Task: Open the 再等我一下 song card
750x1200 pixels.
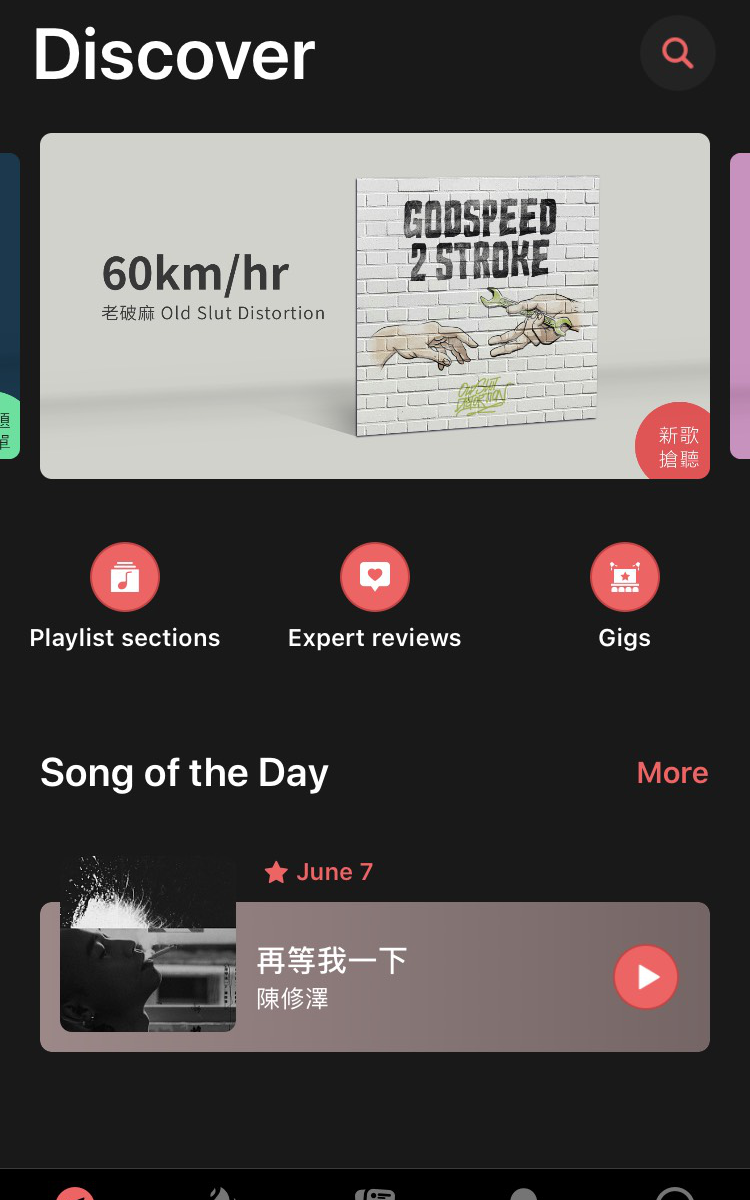Action: click(x=420, y=977)
